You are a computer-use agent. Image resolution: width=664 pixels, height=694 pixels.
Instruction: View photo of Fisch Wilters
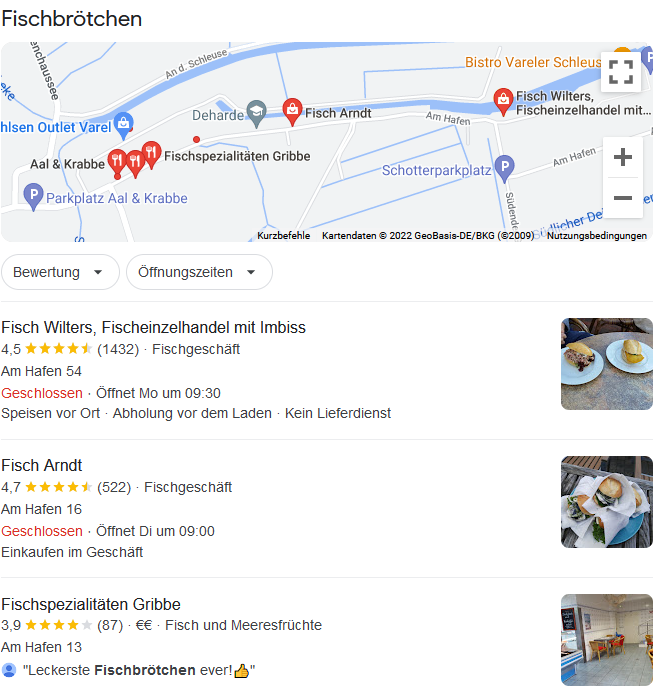click(606, 364)
